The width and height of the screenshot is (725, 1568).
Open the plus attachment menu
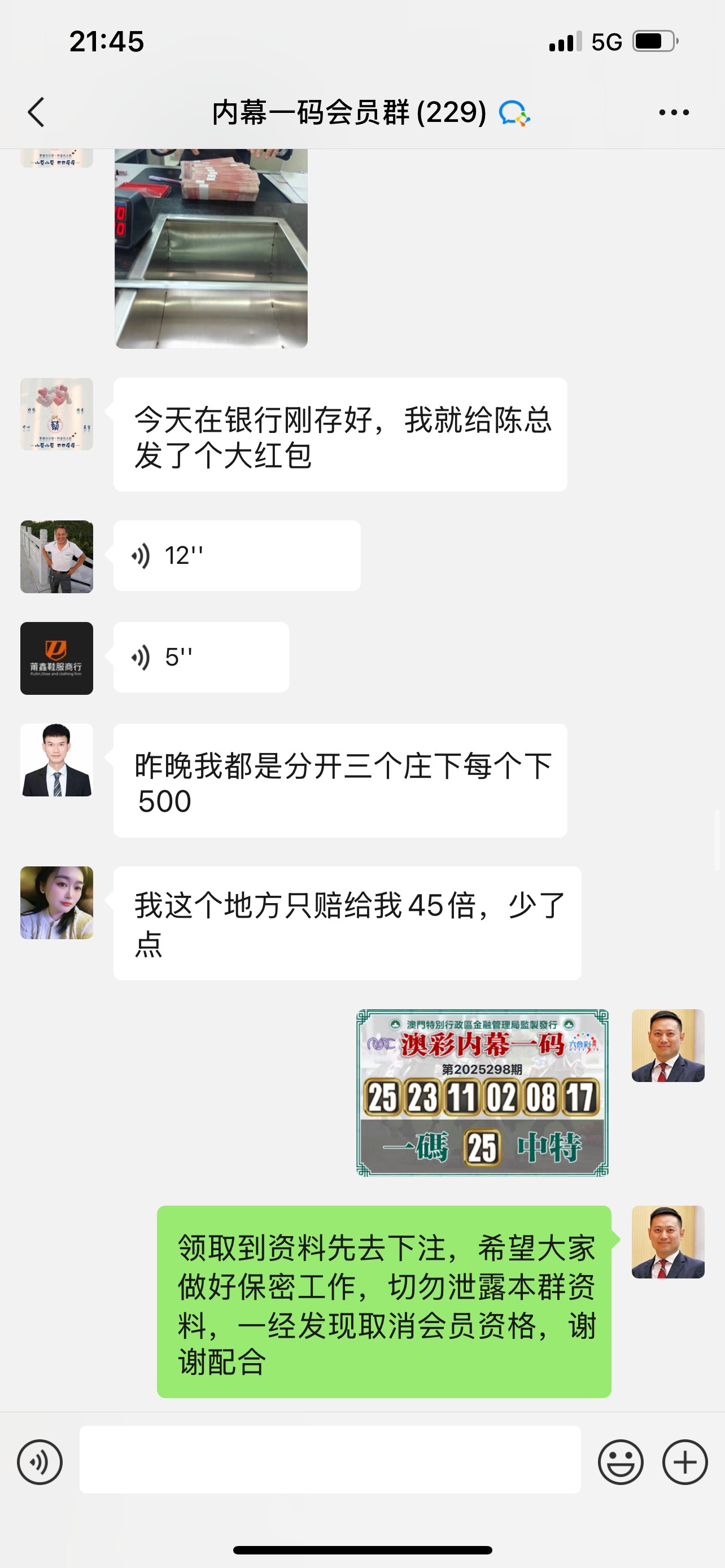click(x=685, y=1462)
